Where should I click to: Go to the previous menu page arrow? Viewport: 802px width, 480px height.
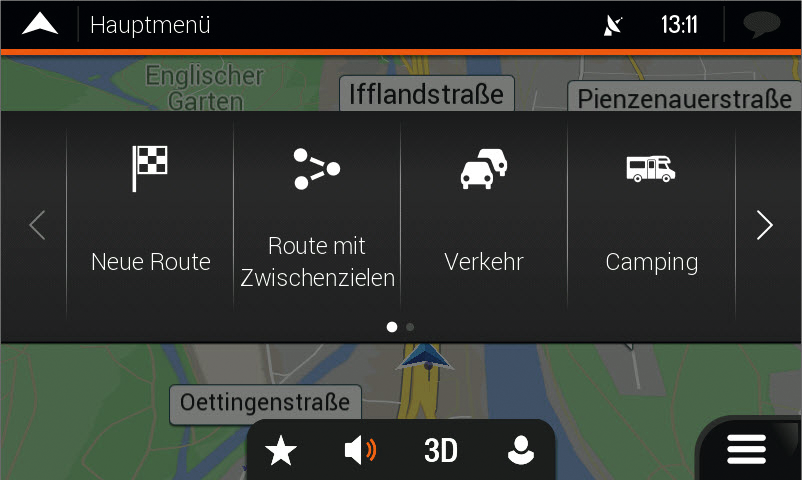coord(38,225)
